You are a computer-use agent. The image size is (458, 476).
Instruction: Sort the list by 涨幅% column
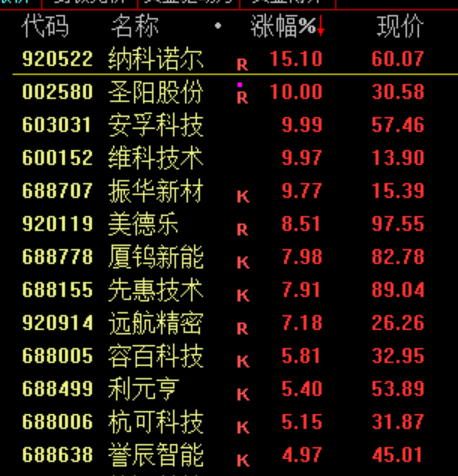coord(287,26)
